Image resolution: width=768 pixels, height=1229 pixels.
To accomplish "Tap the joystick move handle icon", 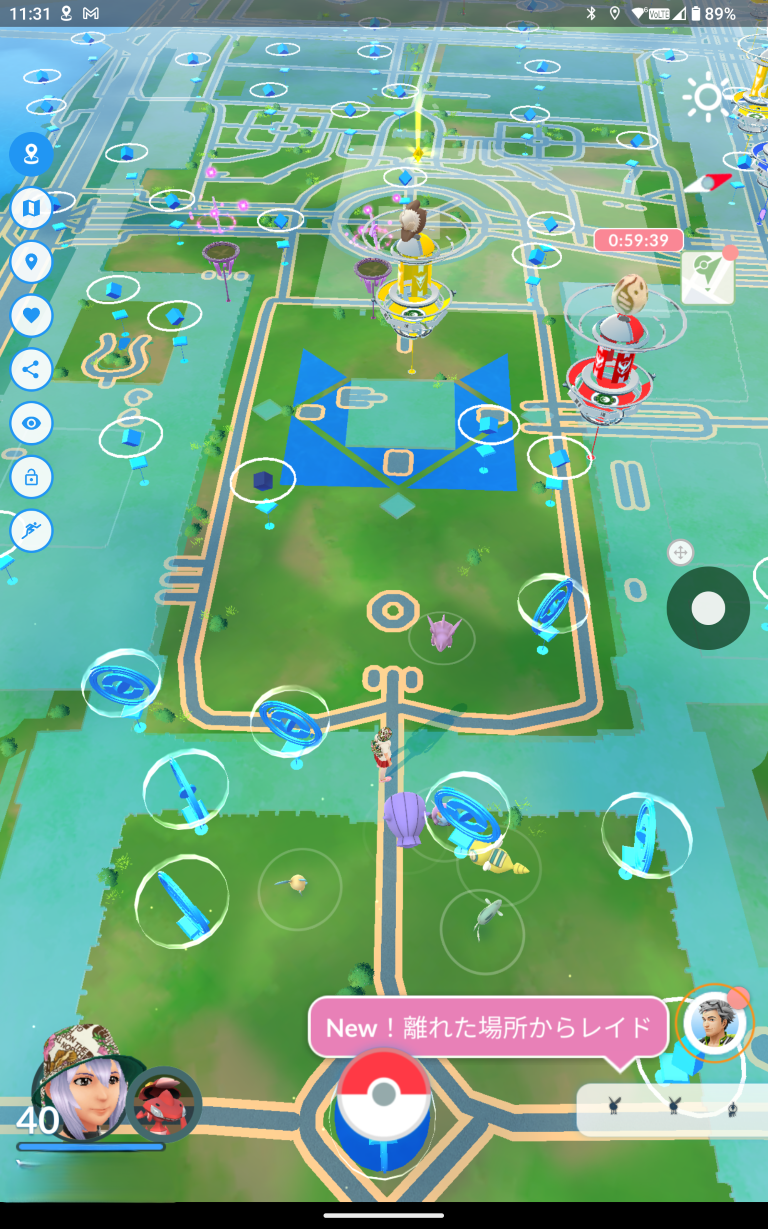I will (680, 552).
